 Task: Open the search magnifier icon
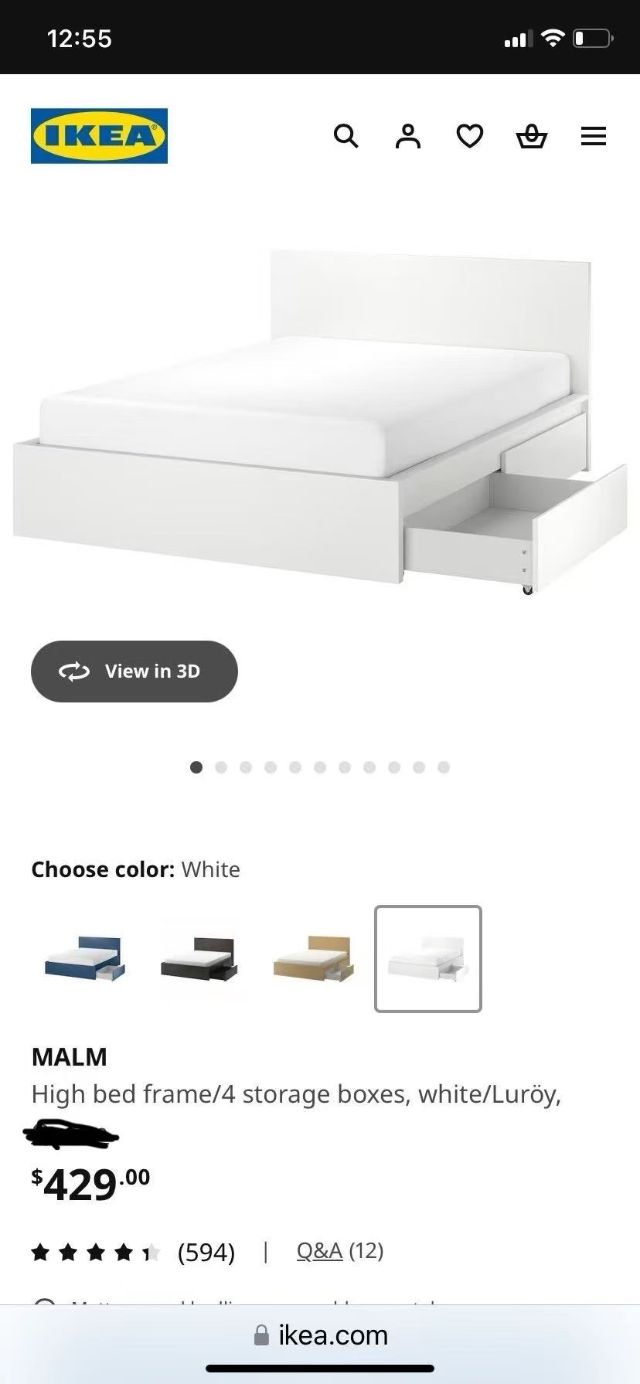coord(346,136)
